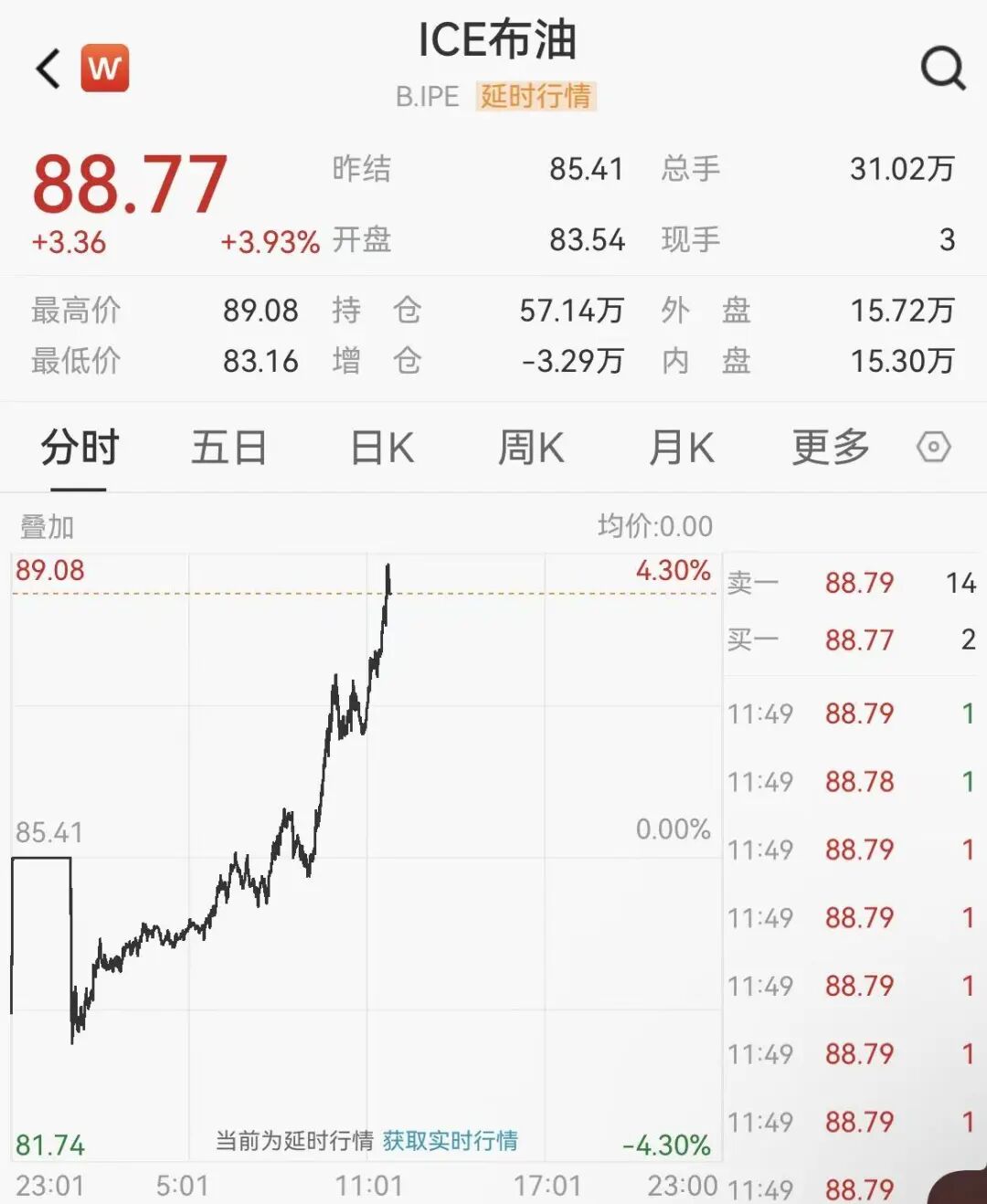Switch to the 五日 chart tab
The image size is (987, 1204).
click(x=228, y=449)
